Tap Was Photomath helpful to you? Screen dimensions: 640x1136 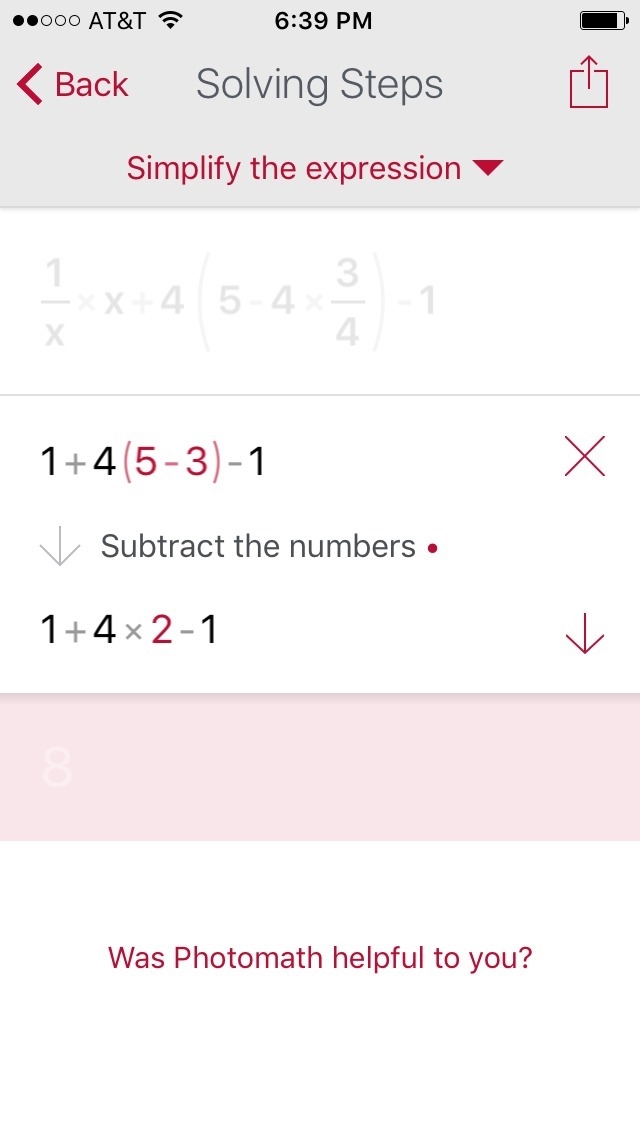click(x=320, y=958)
